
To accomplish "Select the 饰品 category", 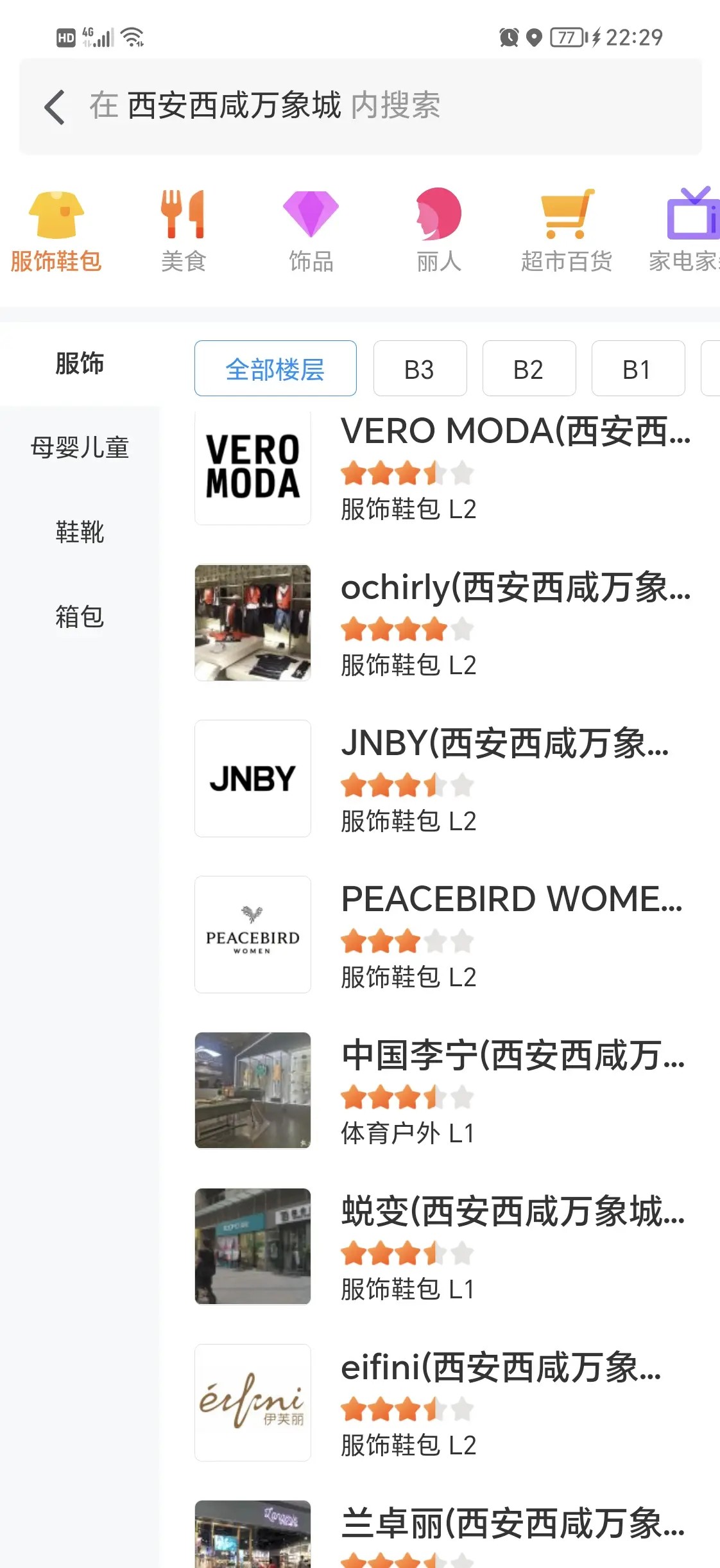I will point(311,231).
